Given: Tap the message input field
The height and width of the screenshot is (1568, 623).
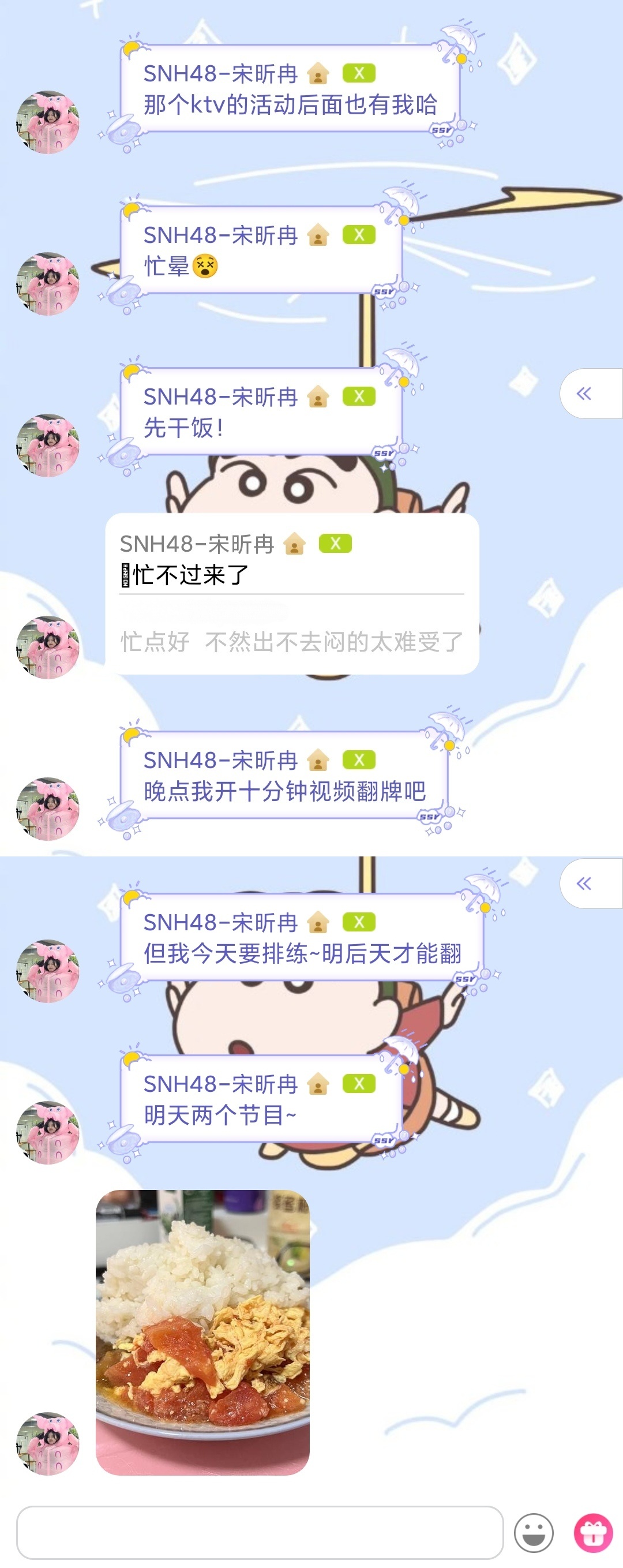Looking at the screenshot, I should [260, 1532].
